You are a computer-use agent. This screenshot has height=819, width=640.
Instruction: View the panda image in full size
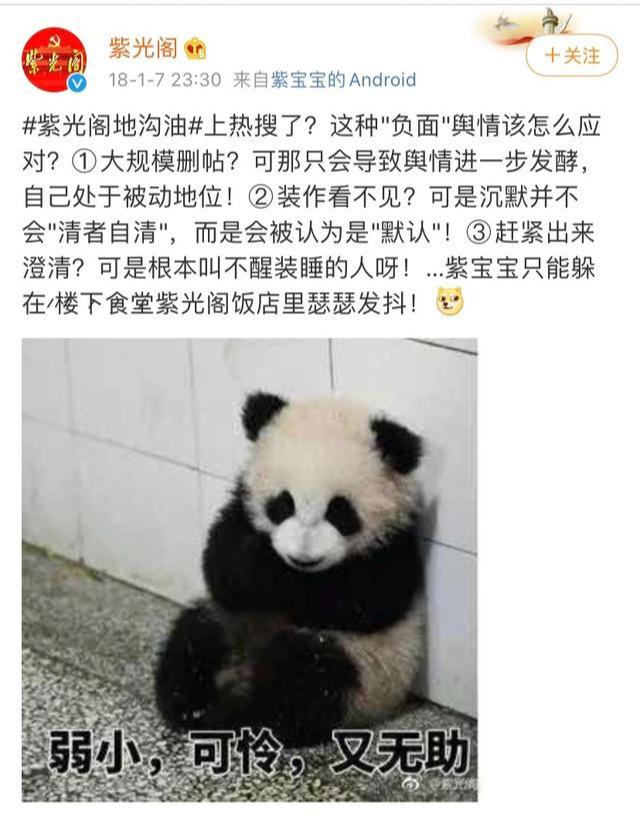(x=250, y=570)
